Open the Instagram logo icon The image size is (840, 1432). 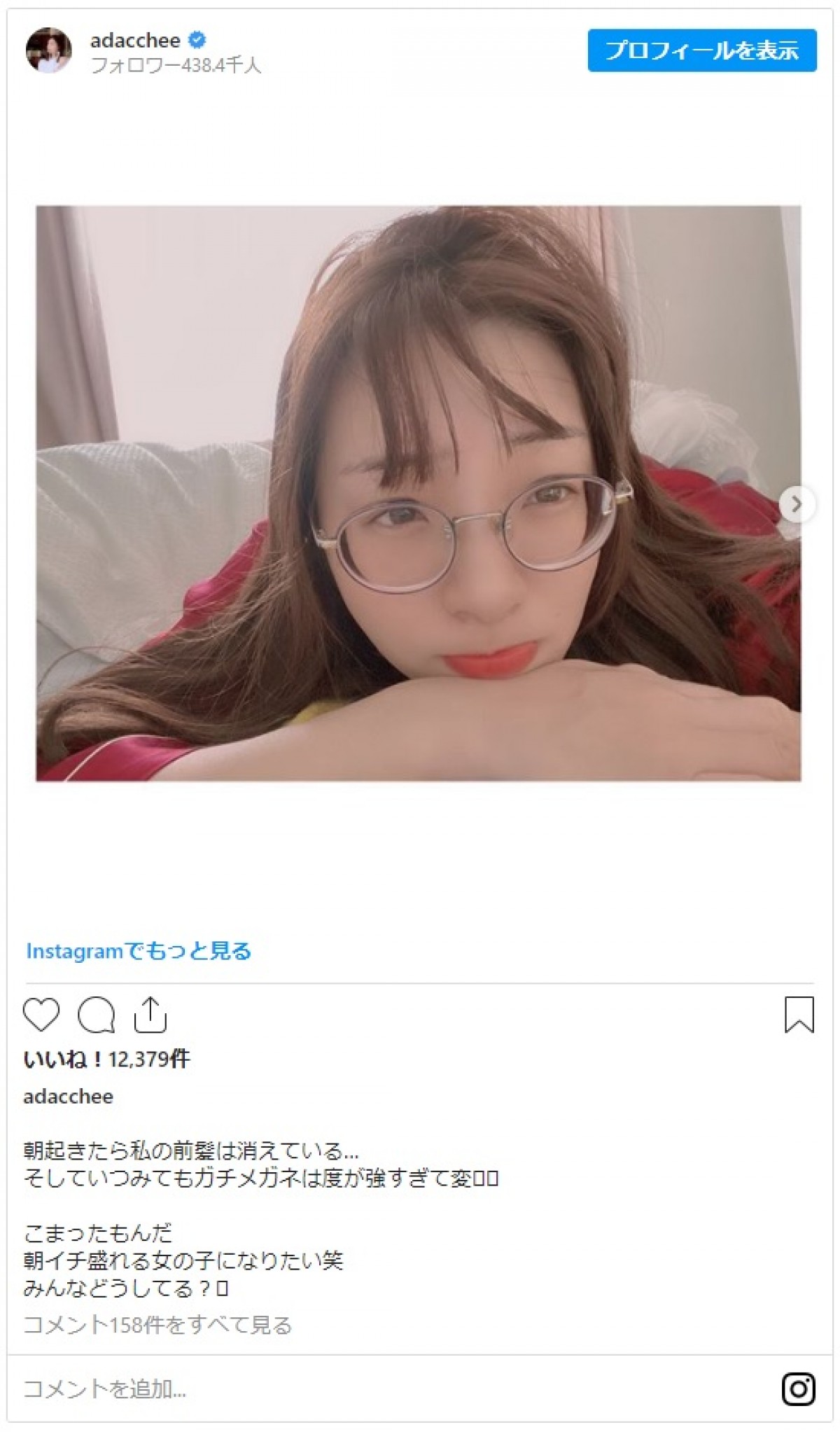click(x=799, y=1389)
